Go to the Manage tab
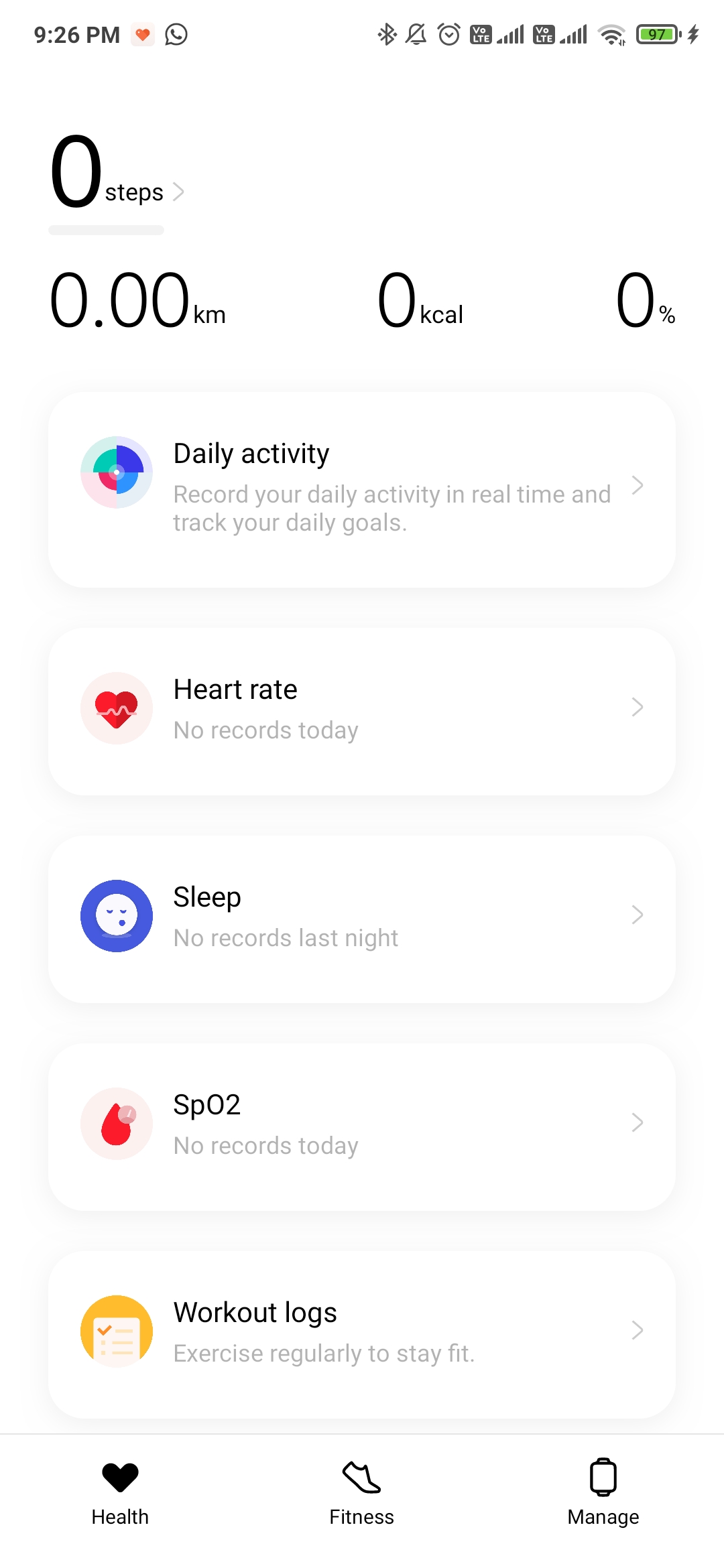 pyautogui.click(x=603, y=1494)
